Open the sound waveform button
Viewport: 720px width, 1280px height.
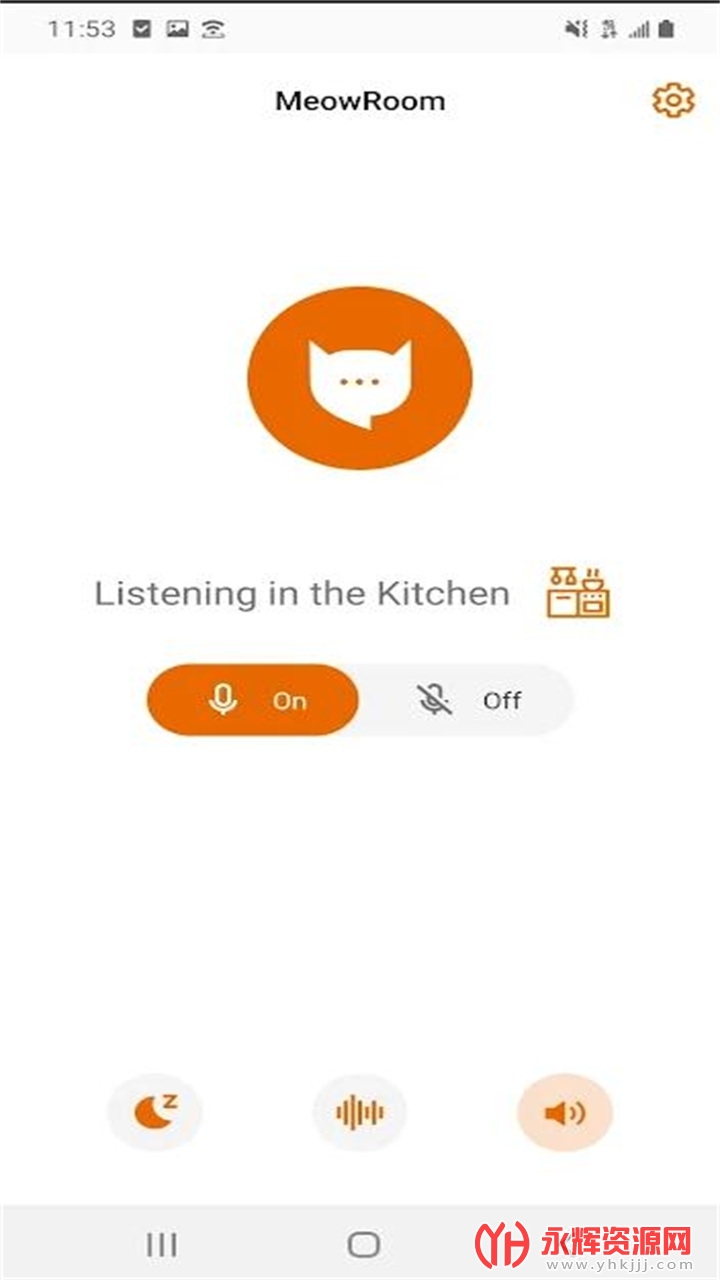click(360, 1112)
